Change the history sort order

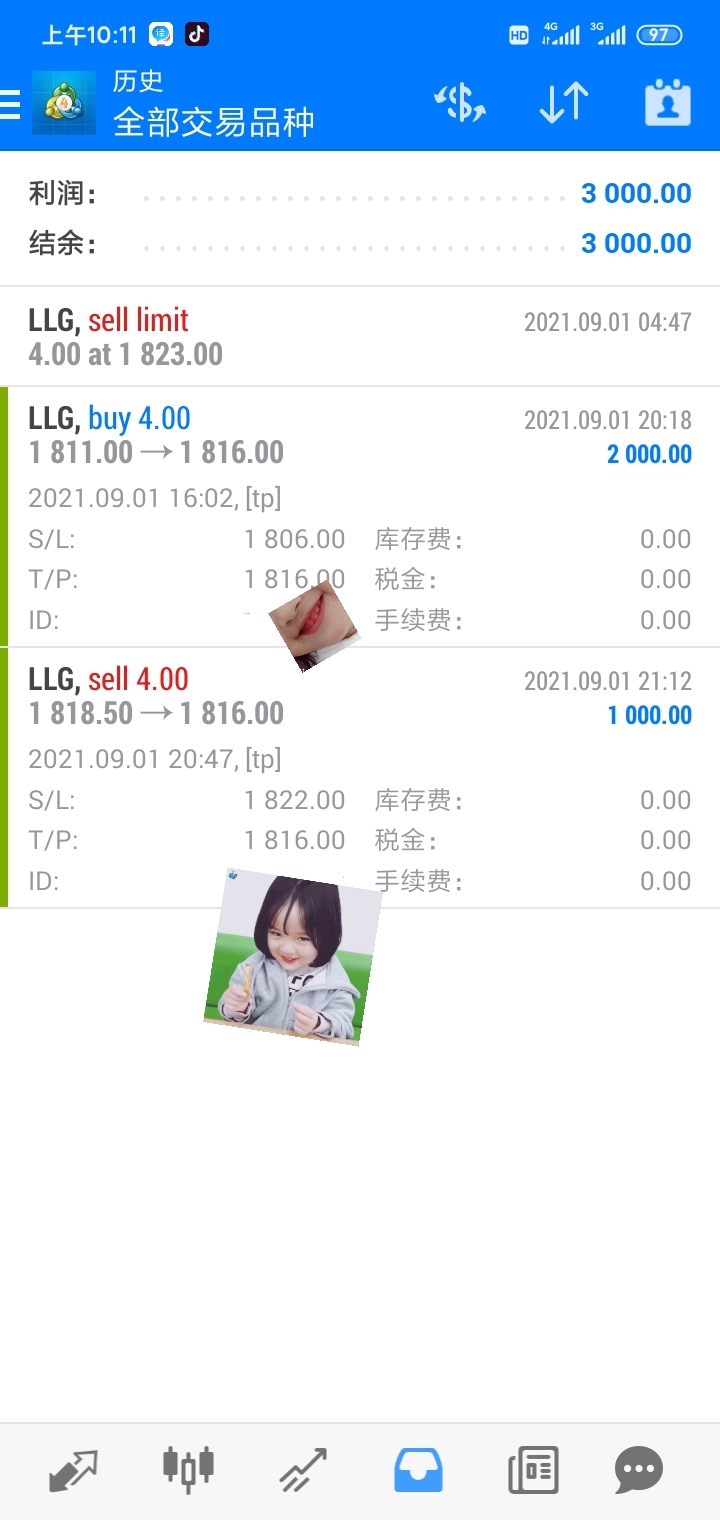point(564,103)
